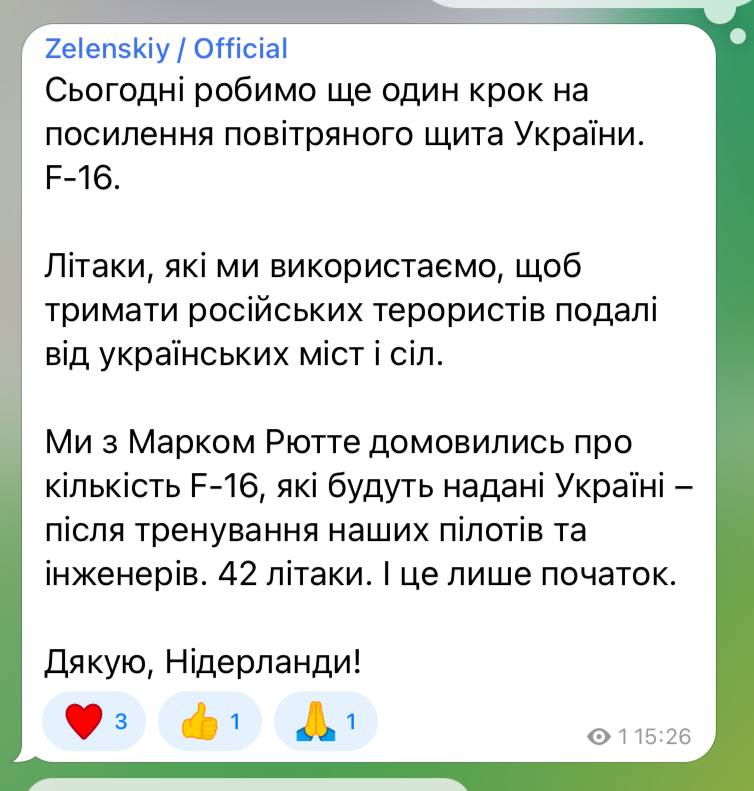The width and height of the screenshot is (754, 791).
Task: Open the Zelenskiy / Official channel name
Action: (x=166, y=48)
